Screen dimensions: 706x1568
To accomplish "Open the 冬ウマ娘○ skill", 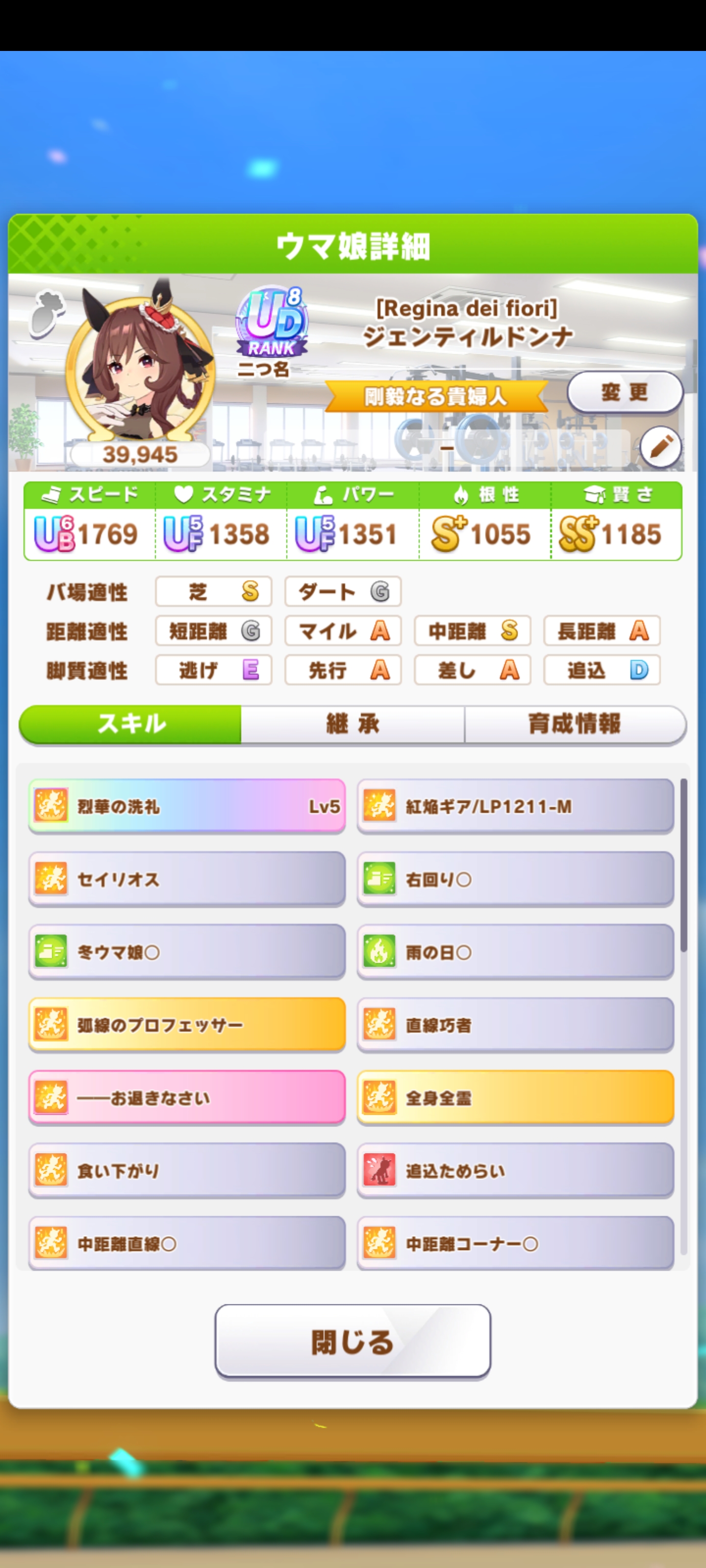I will pyautogui.click(x=187, y=952).
